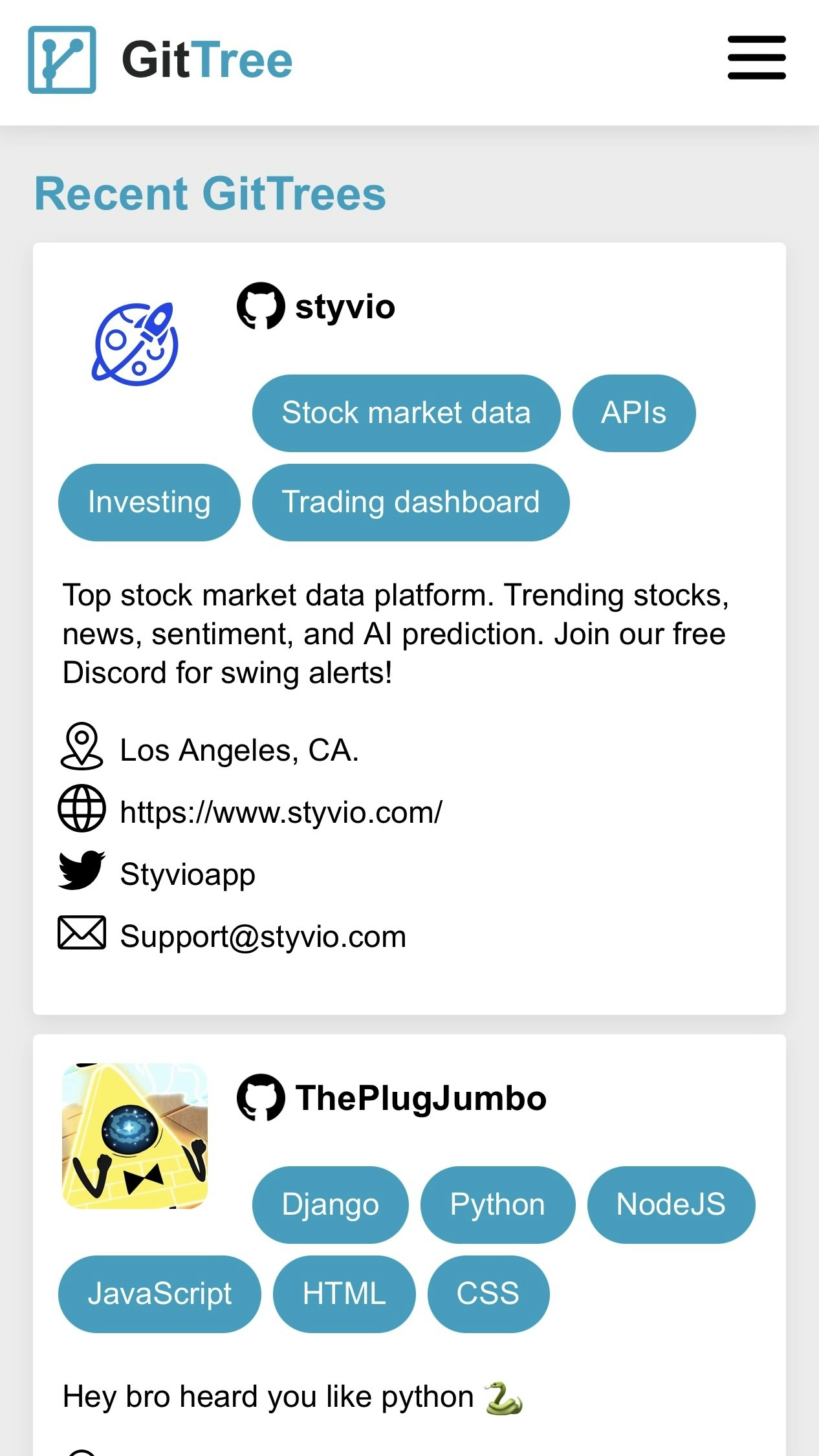Choose the Trading dashboard tag
819x1456 pixels.
411,502
